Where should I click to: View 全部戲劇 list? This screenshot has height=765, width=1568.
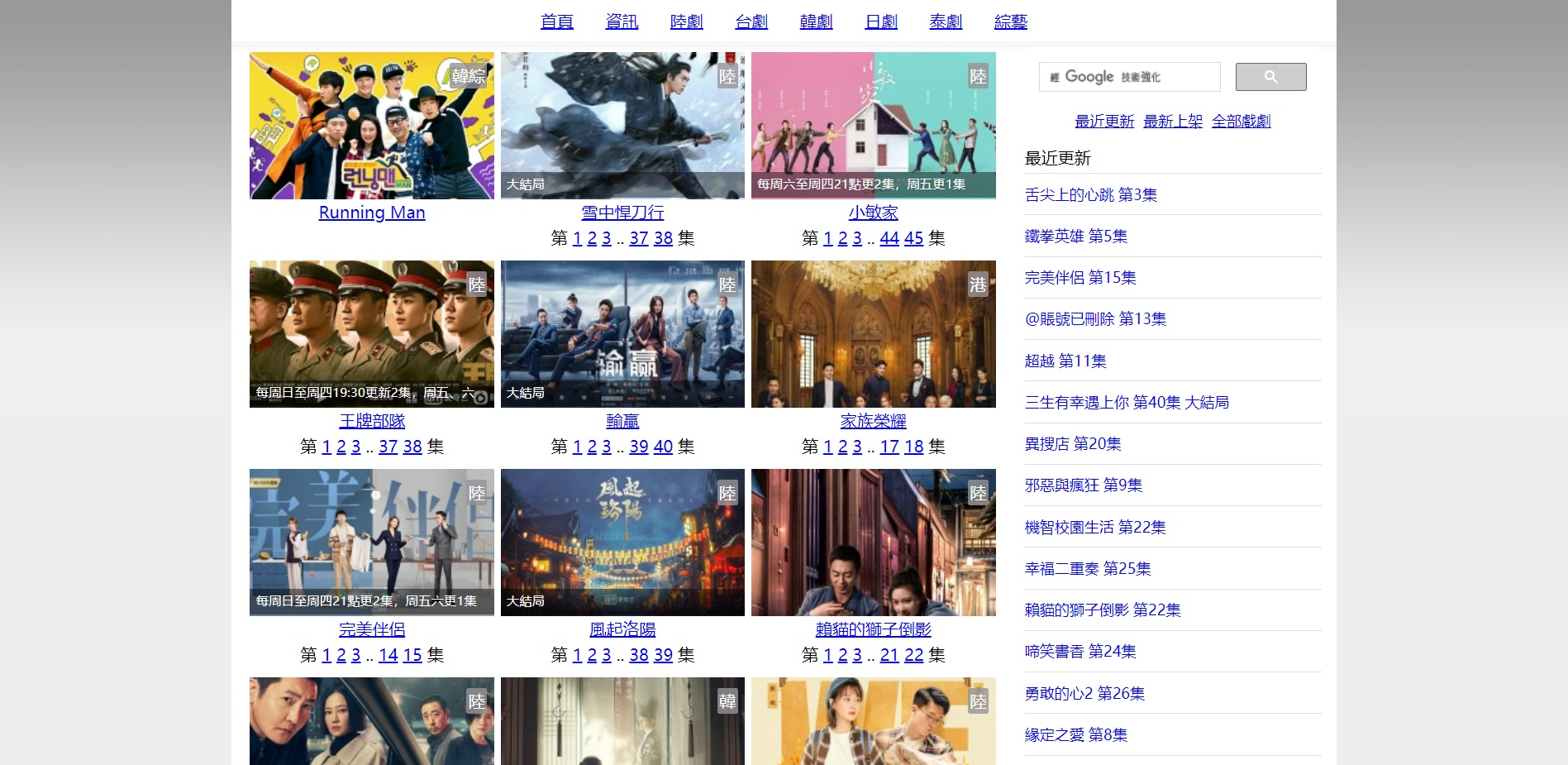[1241, 122]
